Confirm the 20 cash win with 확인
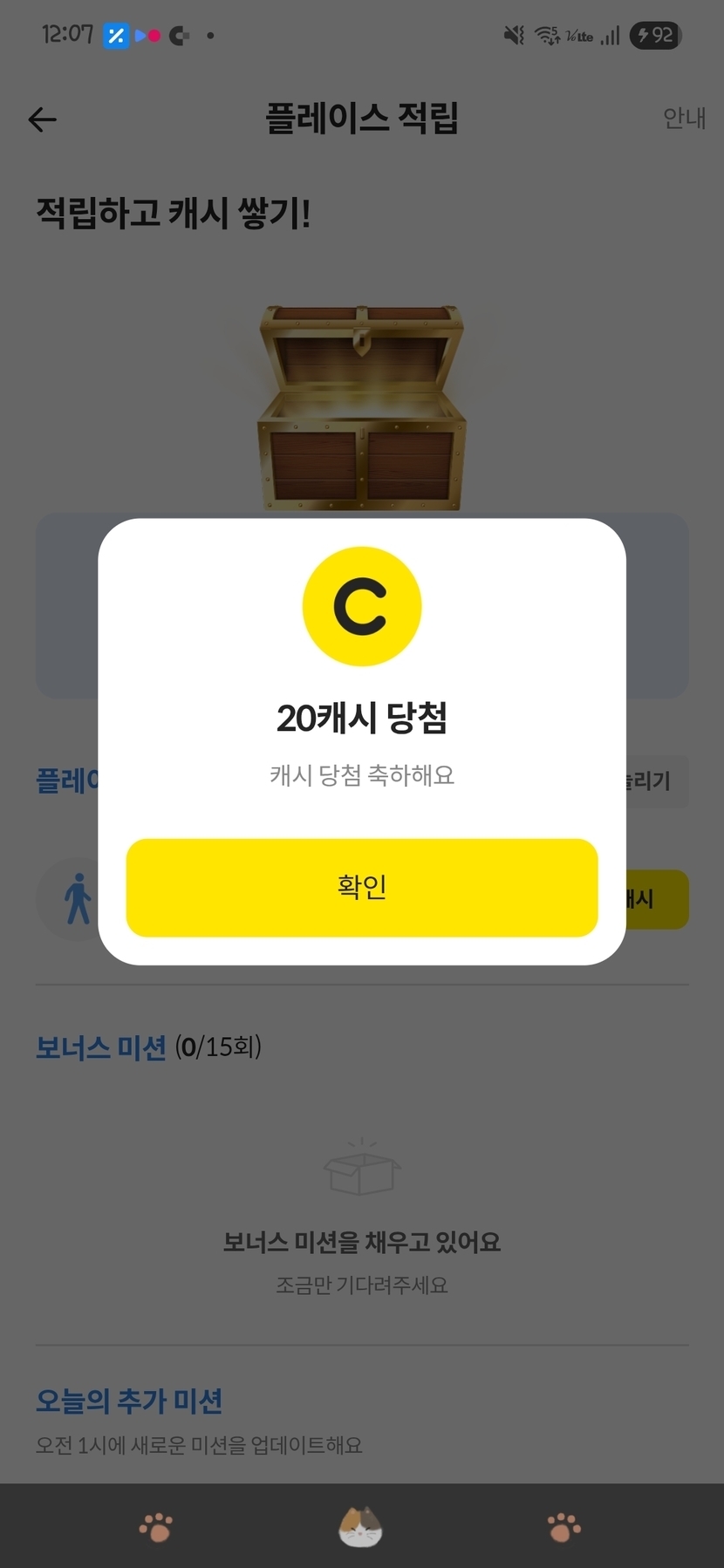Image resolution: width=724 pixels, height=1568 pixels. [361, 887]
